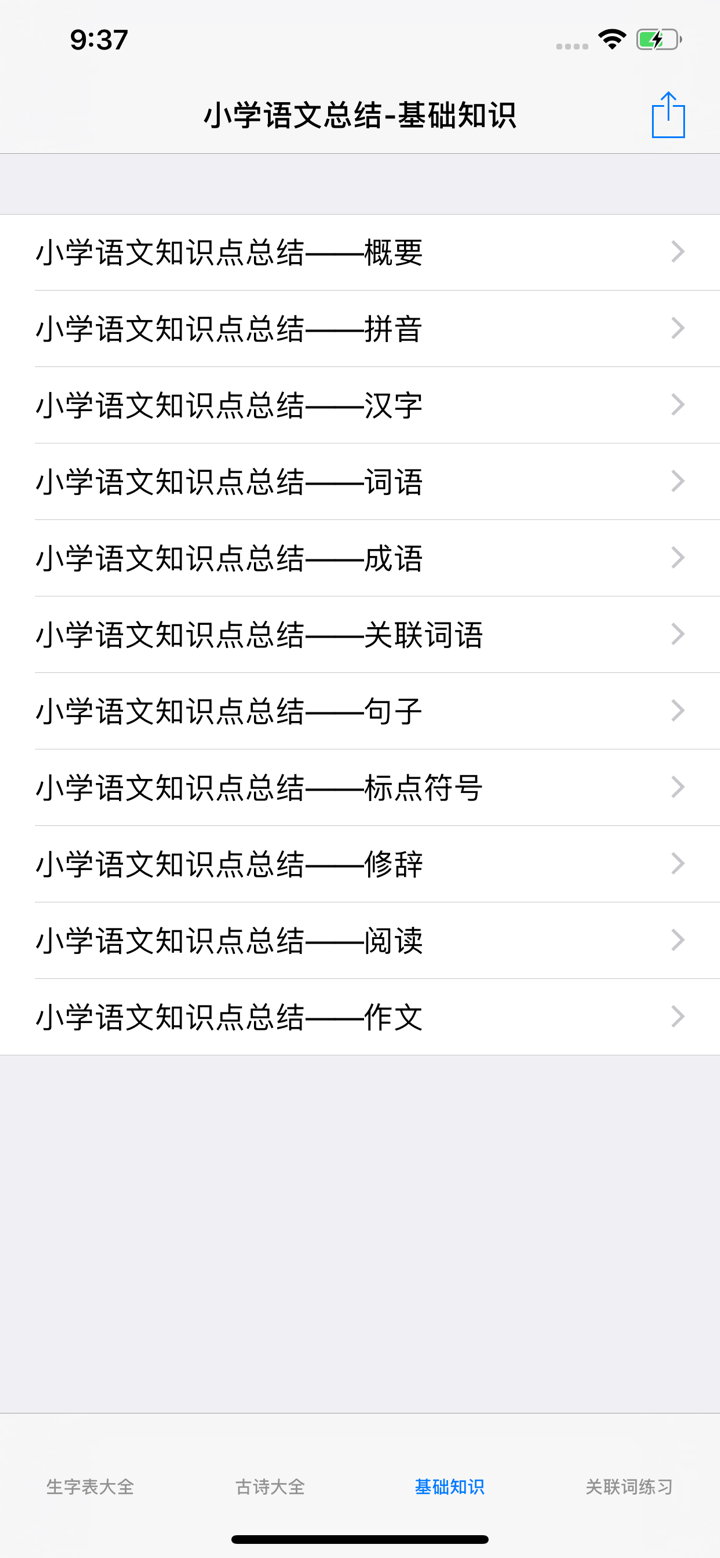720x1558 pixels.
Task: Select the 句子 summary row
Action: 227,711
